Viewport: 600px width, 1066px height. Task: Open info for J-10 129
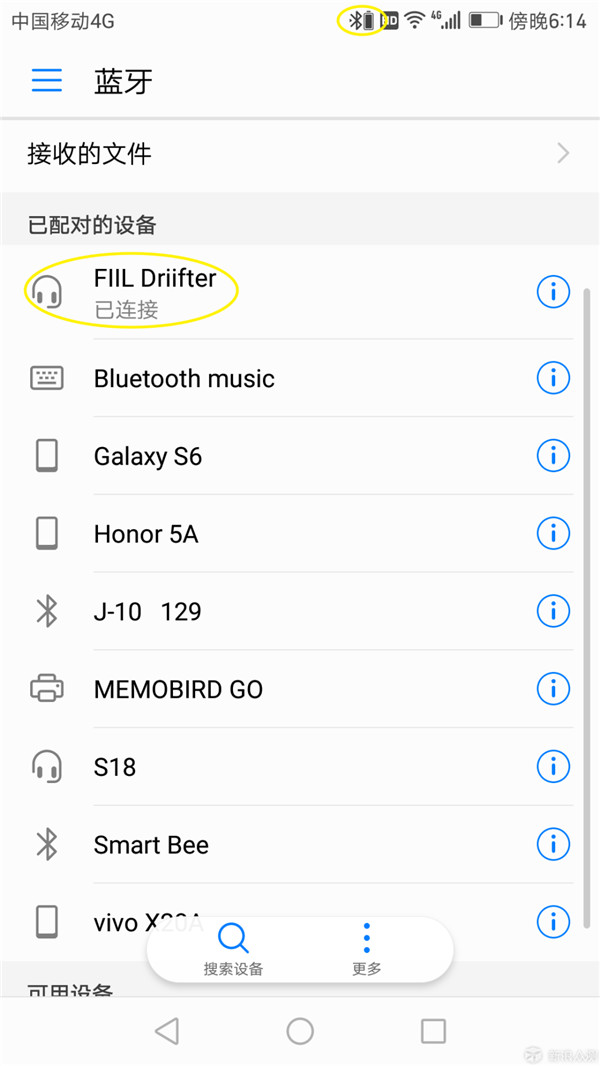click(x=553, y=611)
